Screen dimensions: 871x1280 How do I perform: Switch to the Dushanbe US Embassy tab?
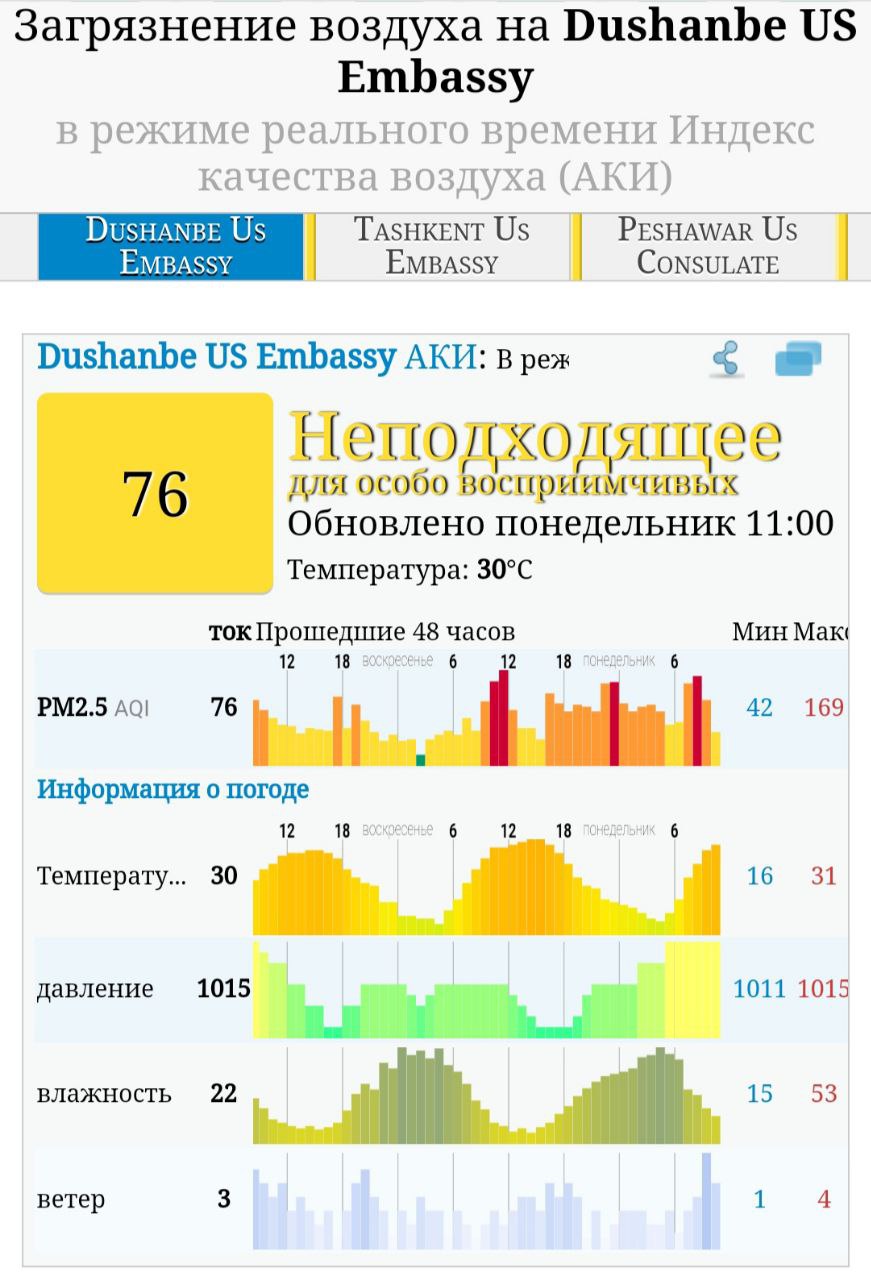[171, 246]
